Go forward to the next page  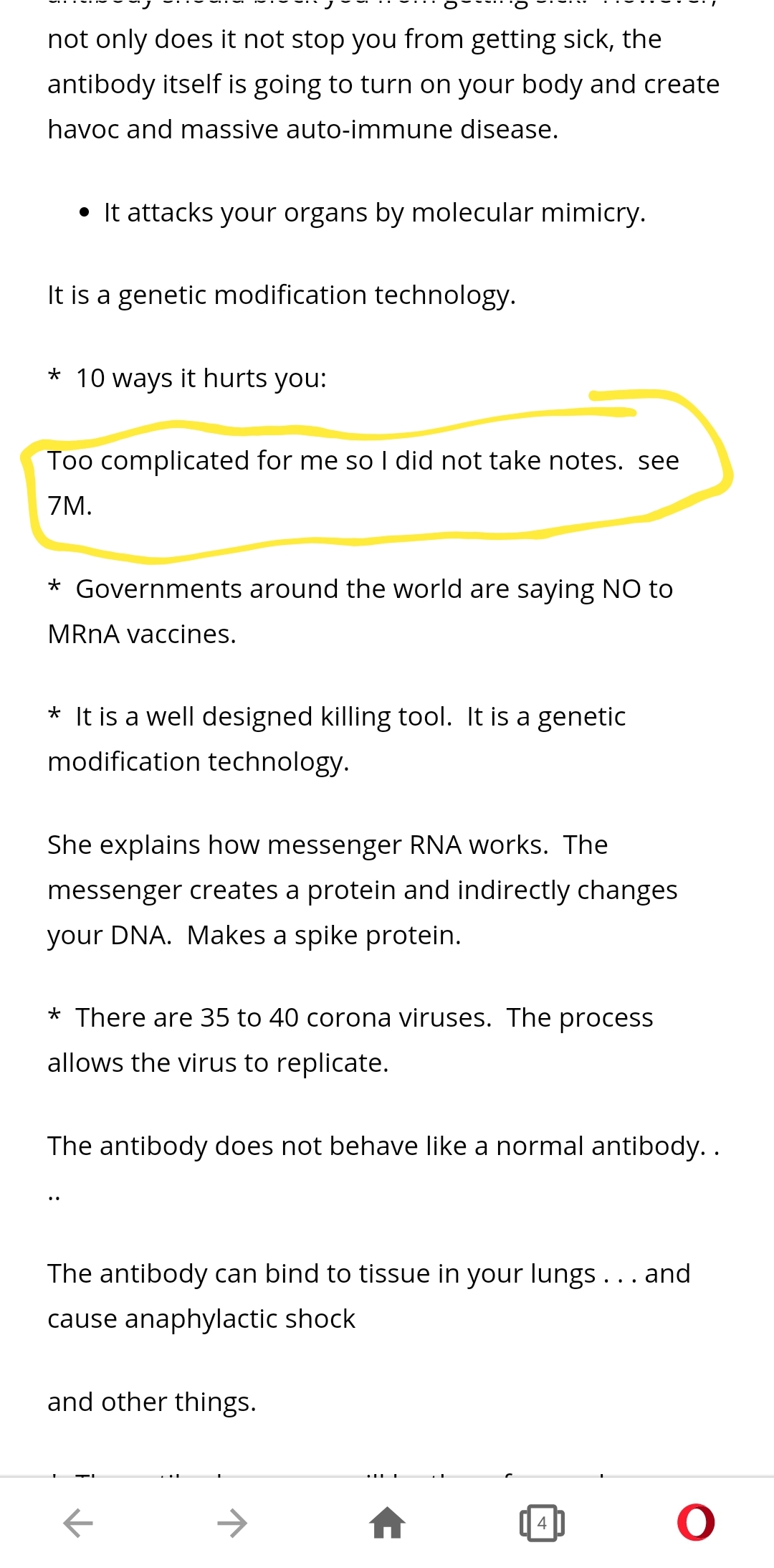232,1523
